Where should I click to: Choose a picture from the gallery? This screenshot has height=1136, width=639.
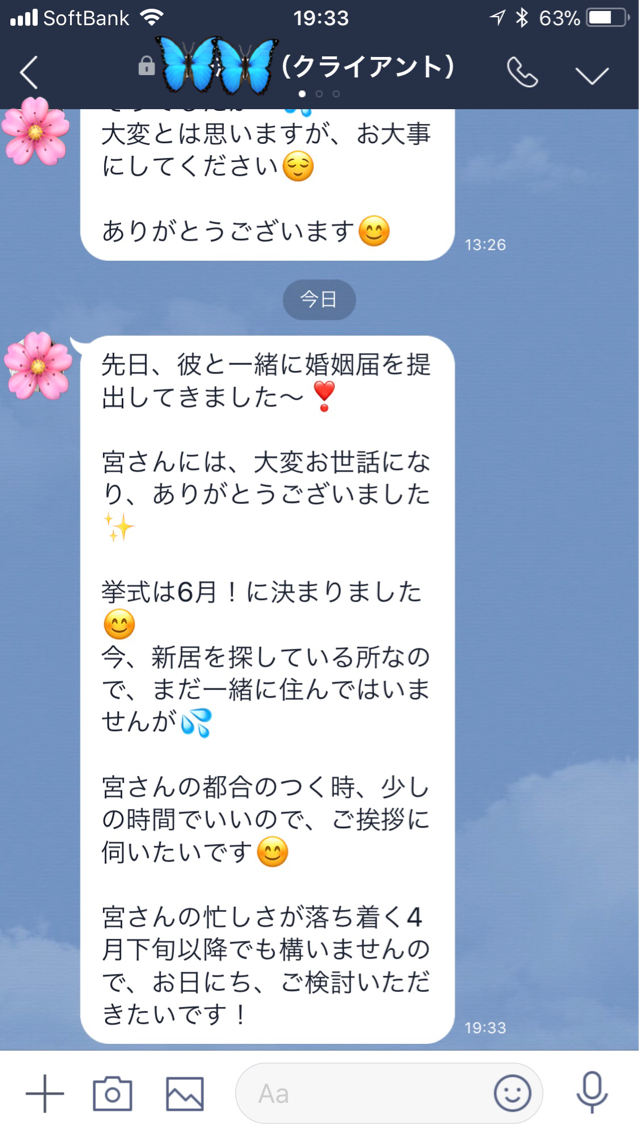[x=184, y=1093]
